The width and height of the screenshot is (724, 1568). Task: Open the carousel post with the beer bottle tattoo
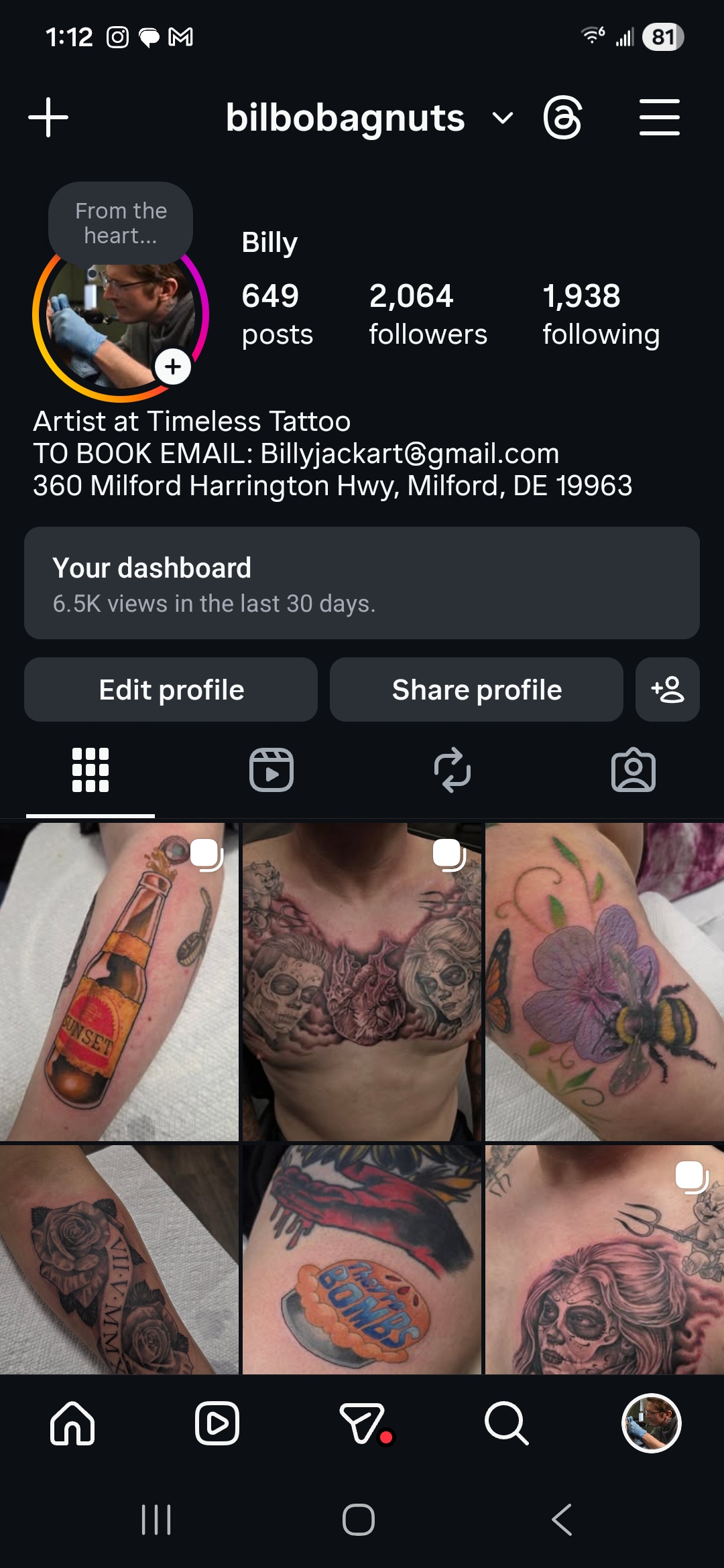click(121, 978)
